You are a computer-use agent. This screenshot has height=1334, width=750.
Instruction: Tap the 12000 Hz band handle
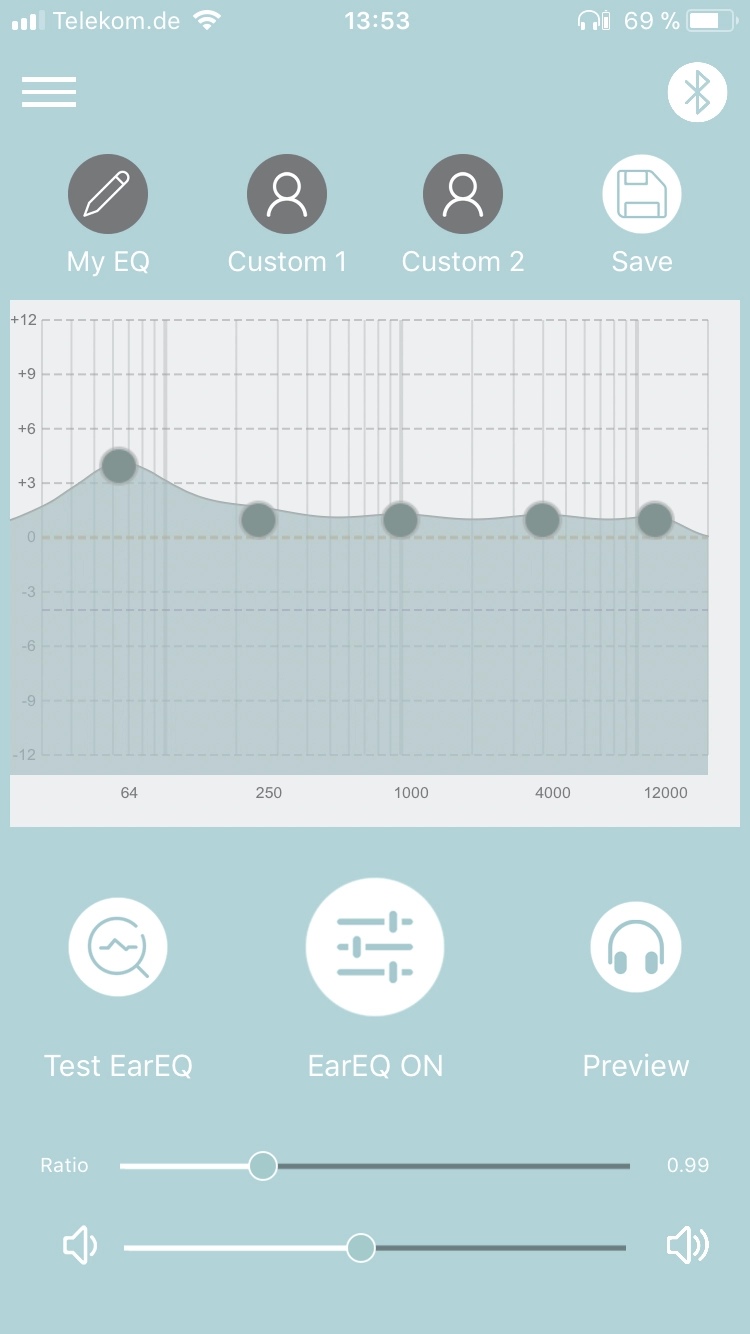(655, 520)
